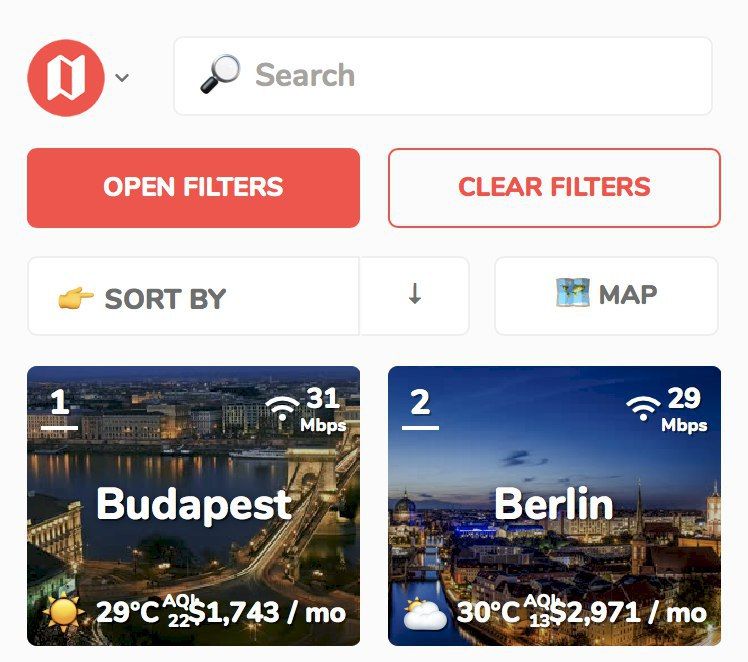Switch to Map view
Screen dimensions: 748x662
(x=606, y=296)
